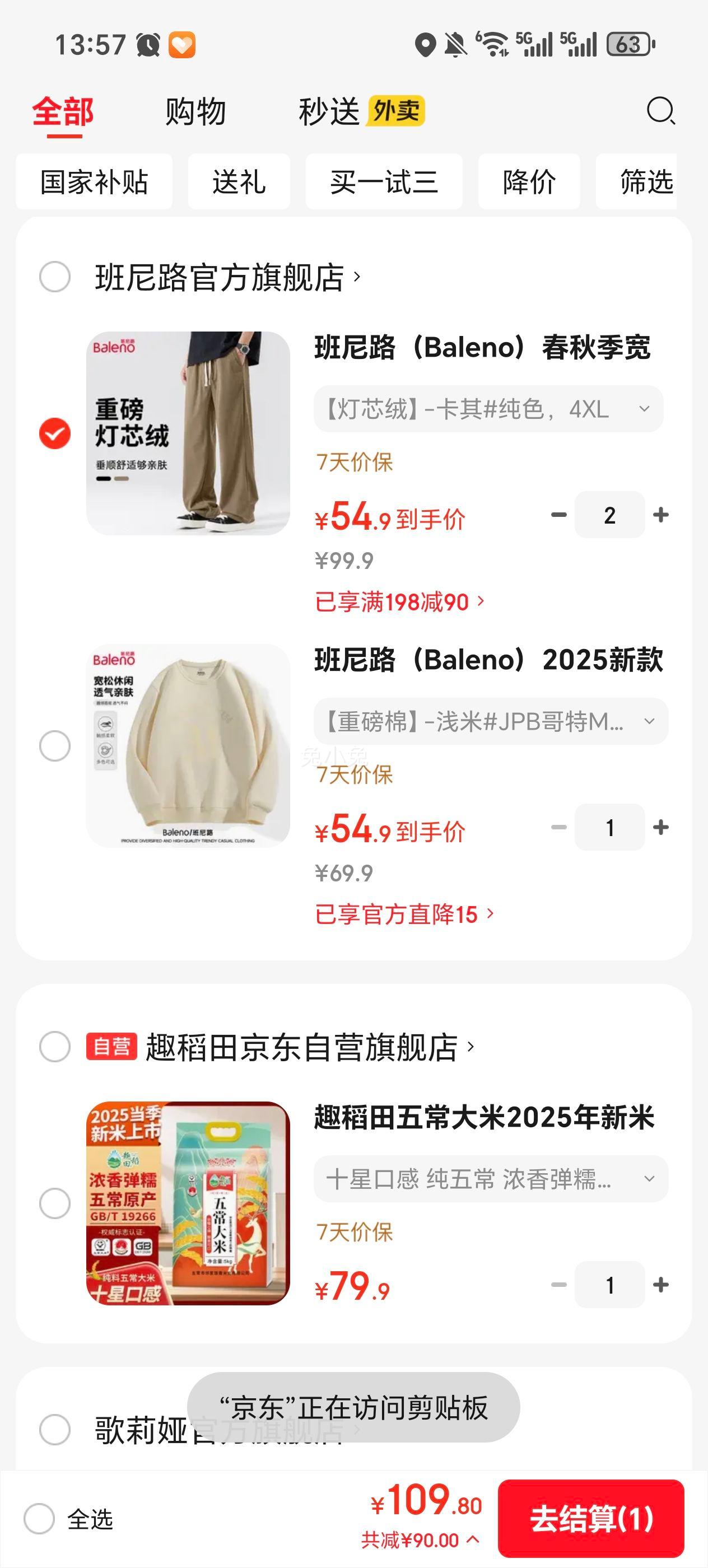
Task: Decrease quantity of Baleno corduroy pants
Action: [558, 516]
